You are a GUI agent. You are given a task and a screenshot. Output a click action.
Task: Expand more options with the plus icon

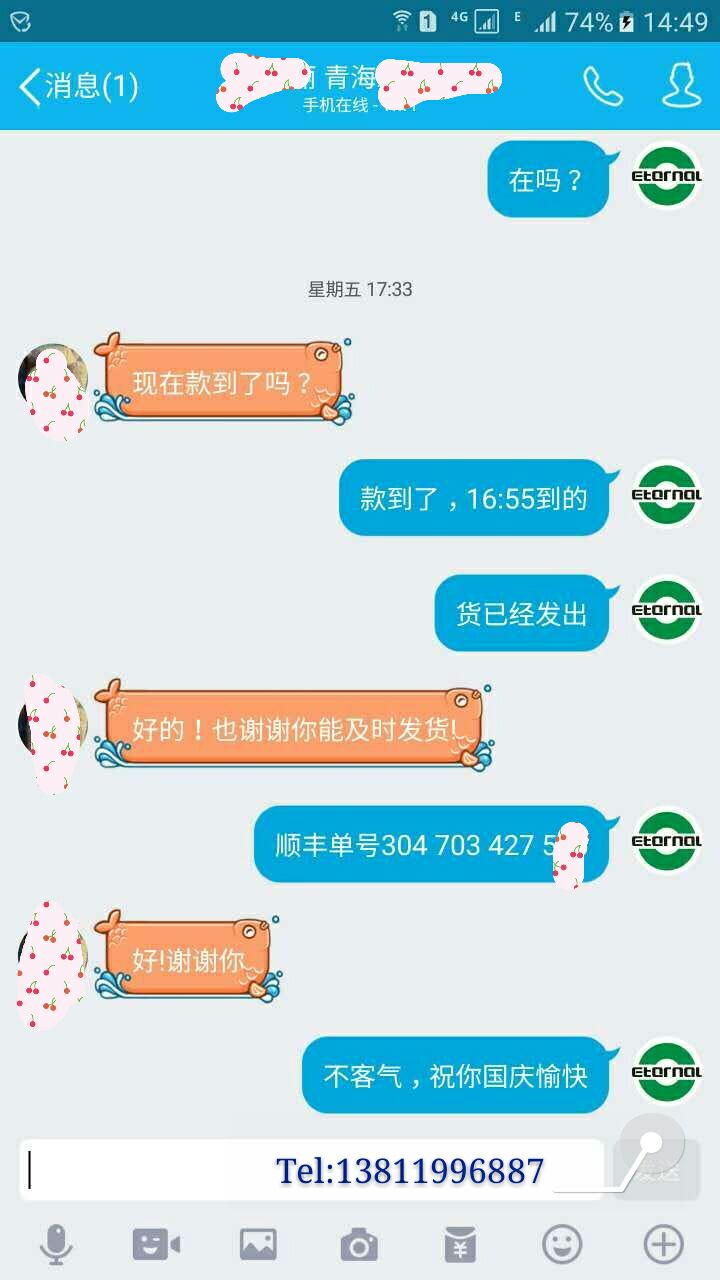point(663,1245)
